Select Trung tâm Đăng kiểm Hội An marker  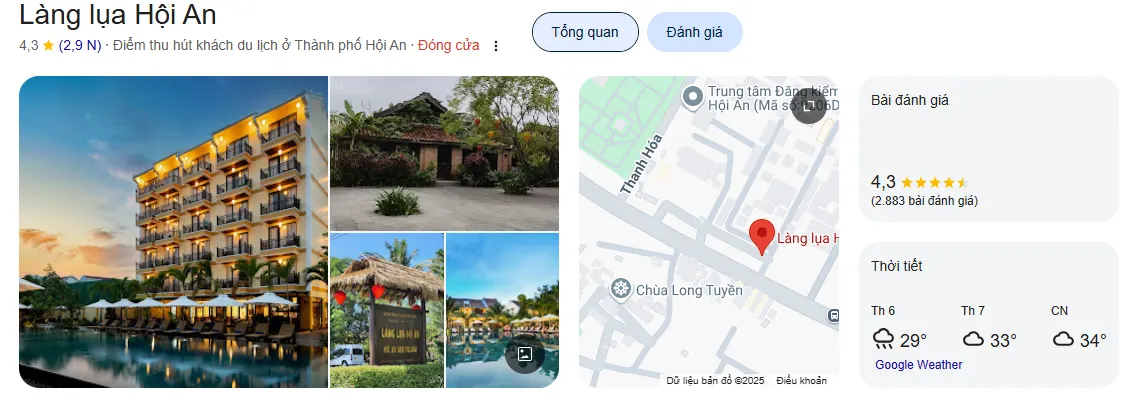pos(691,97)
